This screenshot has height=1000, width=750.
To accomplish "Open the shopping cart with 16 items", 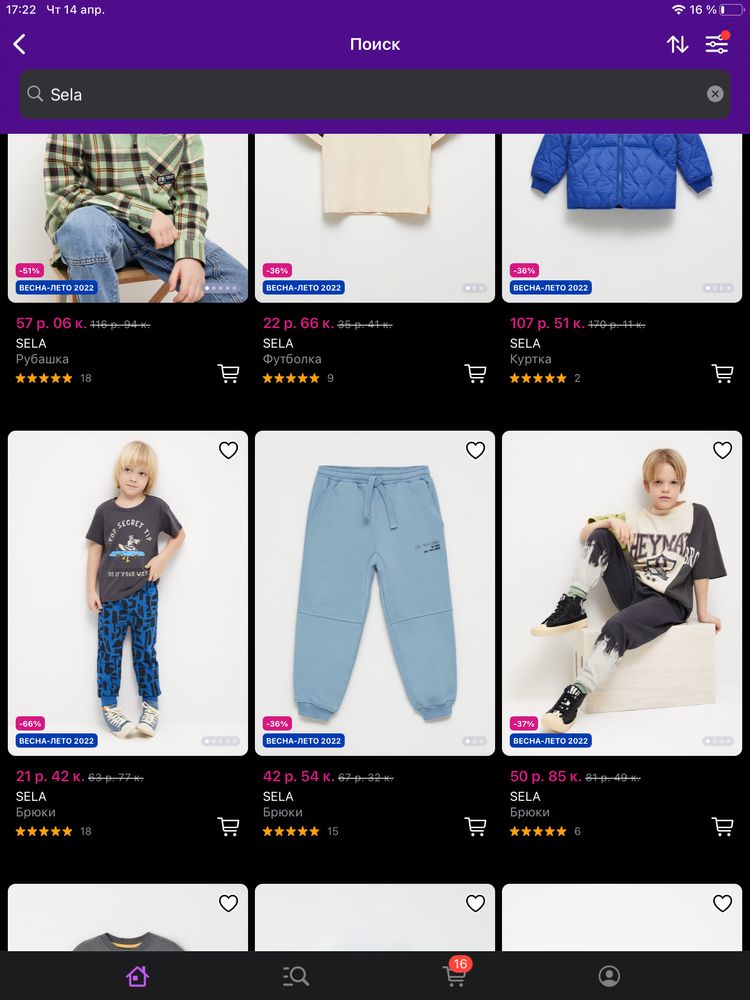I will click(x=453, y=976).
